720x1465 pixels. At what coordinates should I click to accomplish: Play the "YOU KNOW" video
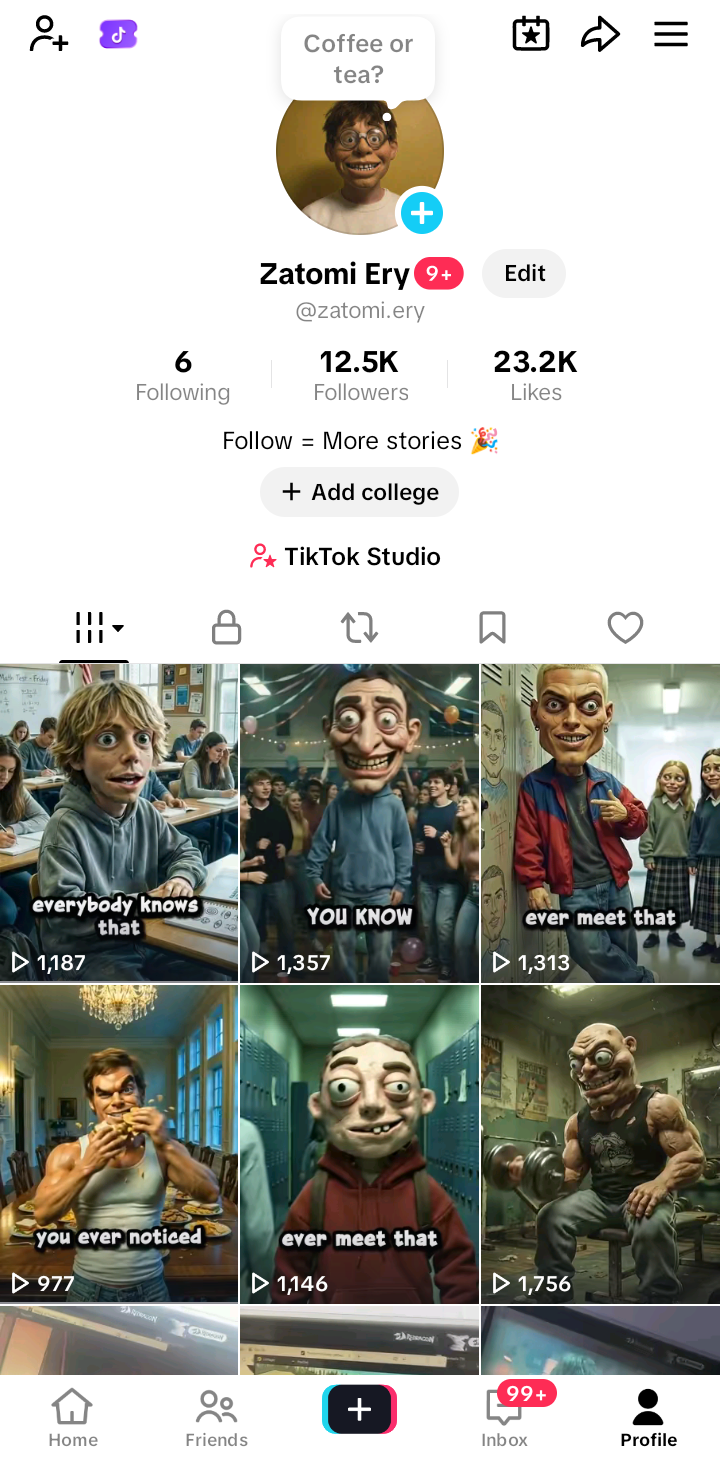point(359,823)
